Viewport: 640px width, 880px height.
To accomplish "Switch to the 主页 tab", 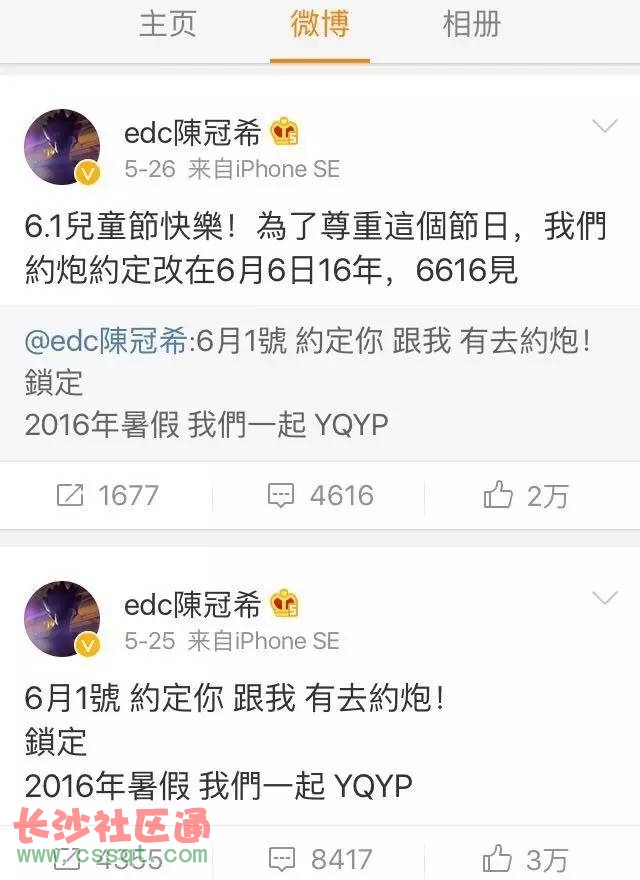I will [168, 25].
